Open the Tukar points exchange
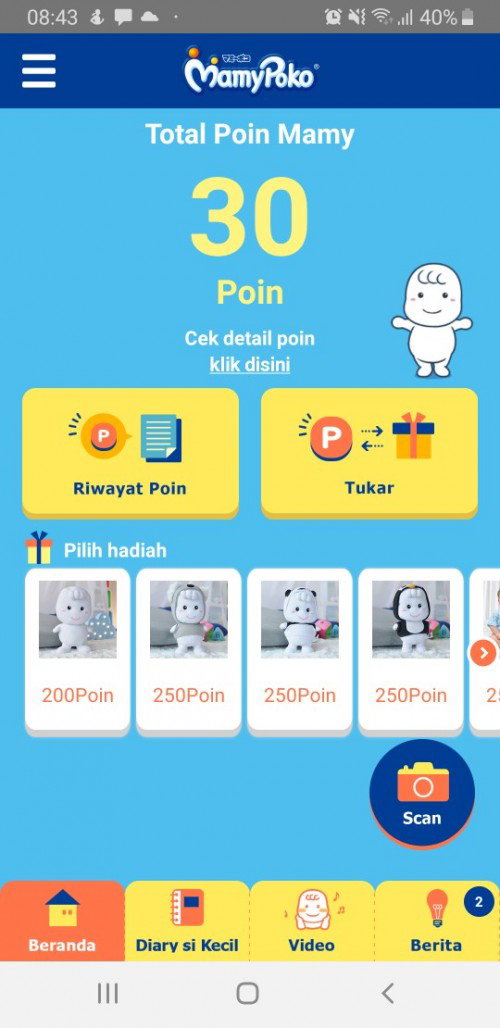The height and width of the screenshot is (1028, 500). 369,452
